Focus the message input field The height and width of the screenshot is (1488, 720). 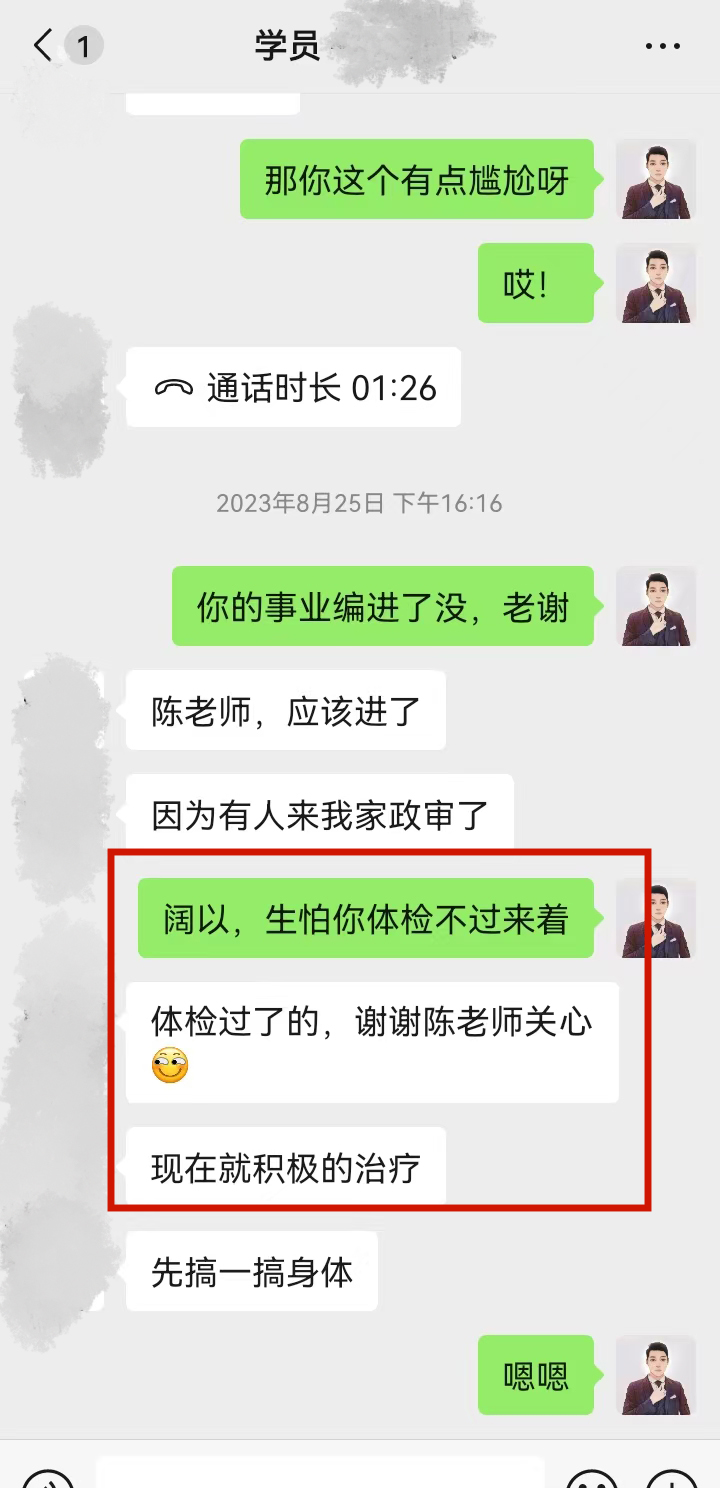click(320, 1474)
